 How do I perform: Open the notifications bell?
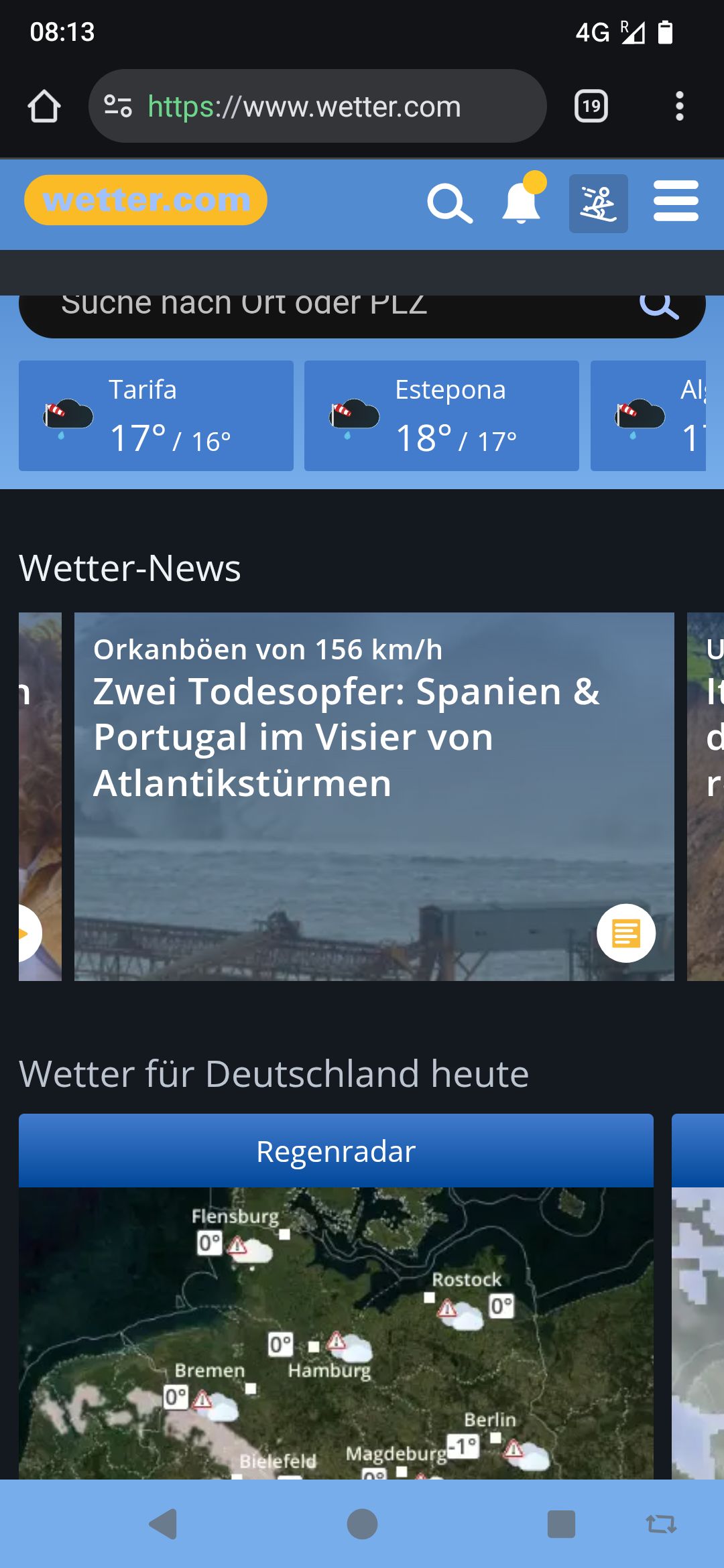[522, 202]
